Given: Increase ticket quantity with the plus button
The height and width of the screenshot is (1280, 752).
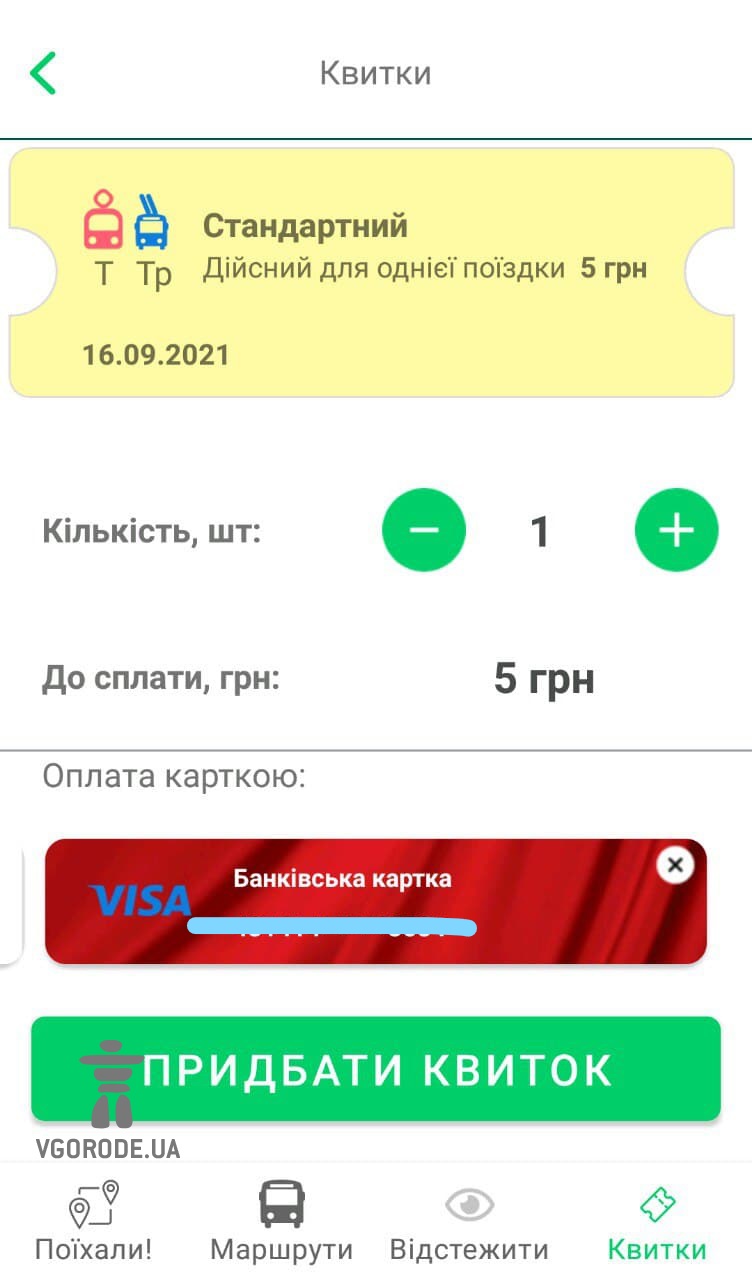Looking at the screenshot, I should [676, 530].
